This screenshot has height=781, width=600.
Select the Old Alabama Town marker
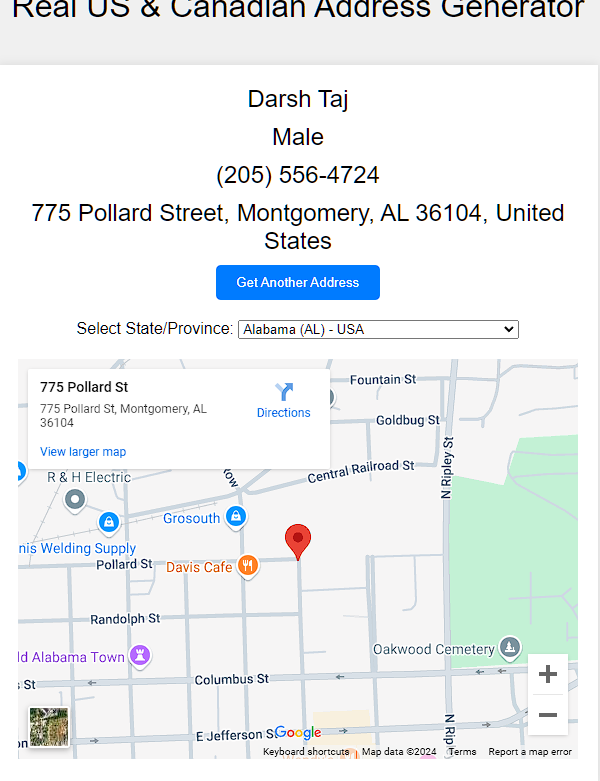pos(140,656)
